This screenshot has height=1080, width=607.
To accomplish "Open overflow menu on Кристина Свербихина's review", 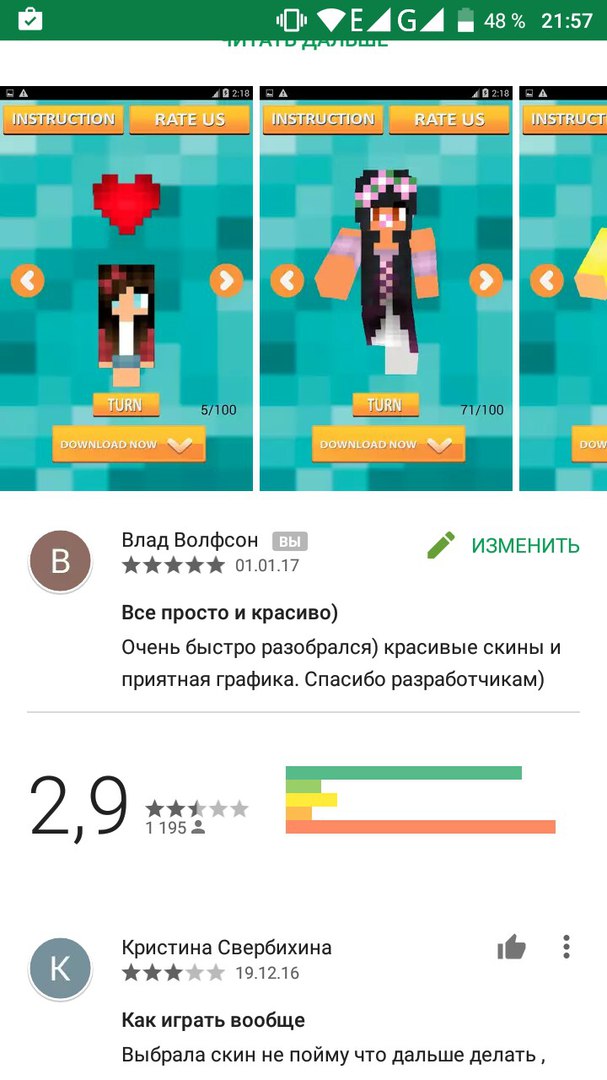I will [566, 947].
